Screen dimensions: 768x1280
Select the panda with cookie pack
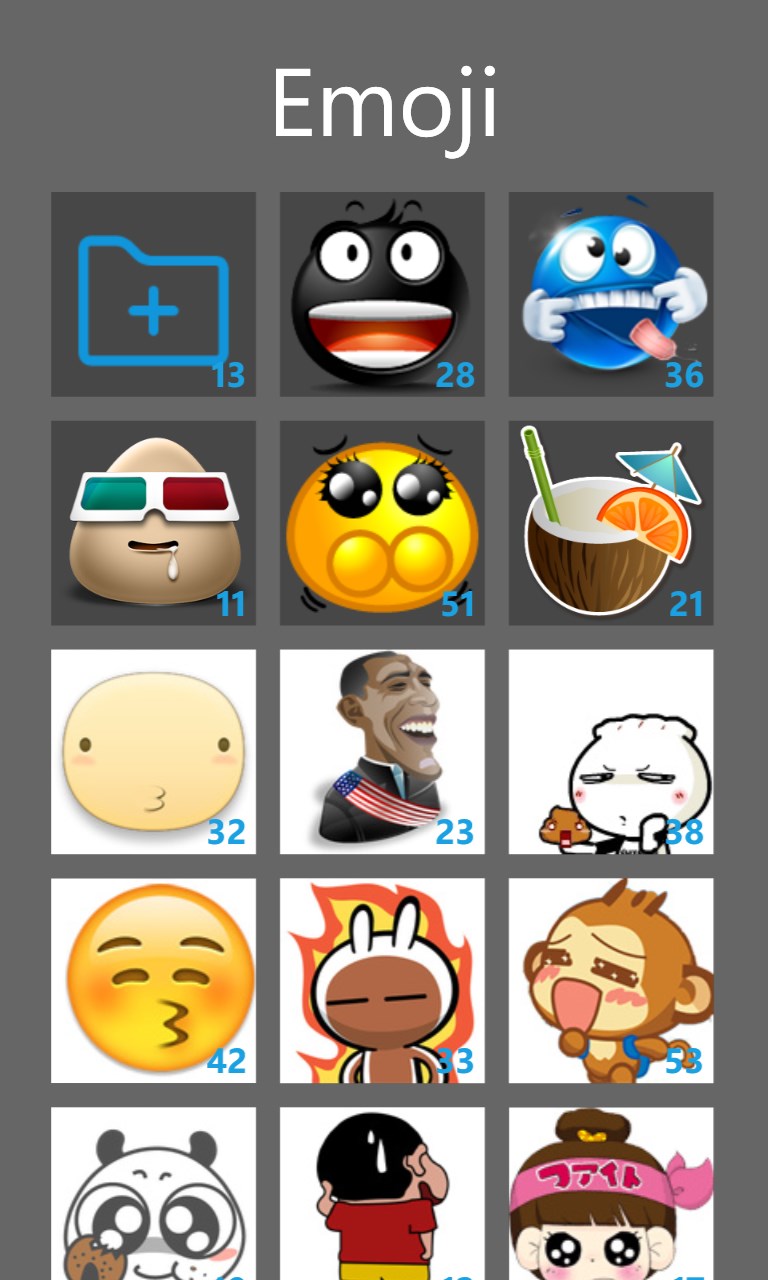click(153, 1194)
